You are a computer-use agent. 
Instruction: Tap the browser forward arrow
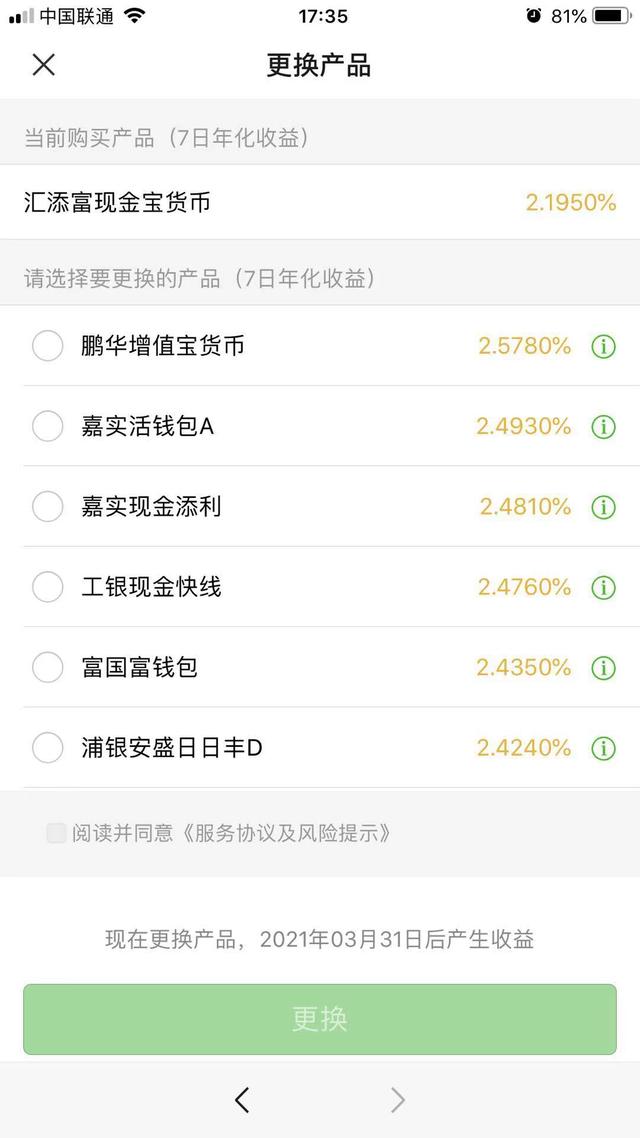point(398,1100)
